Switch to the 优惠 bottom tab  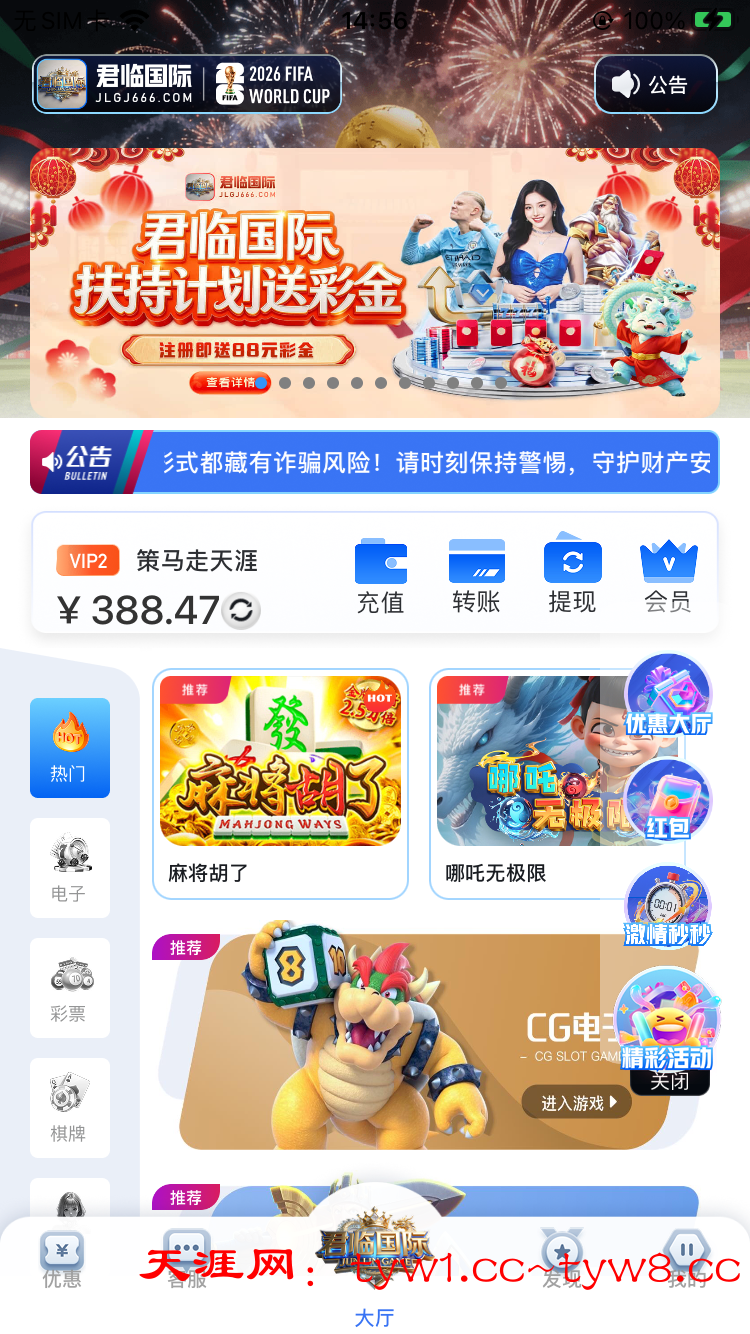point(62,1258)
